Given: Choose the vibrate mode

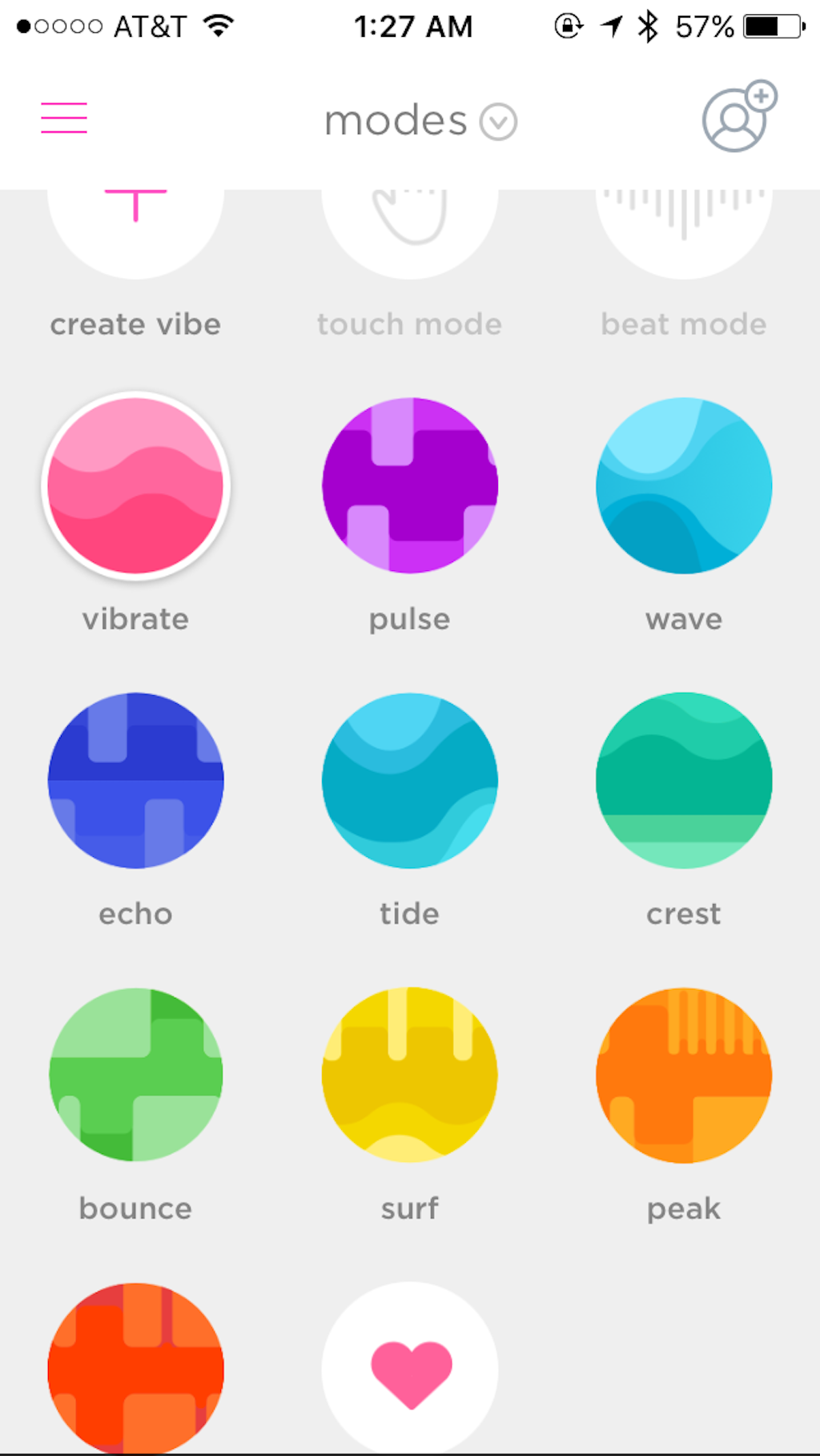Looking at the screenshot, I should 135,485.
